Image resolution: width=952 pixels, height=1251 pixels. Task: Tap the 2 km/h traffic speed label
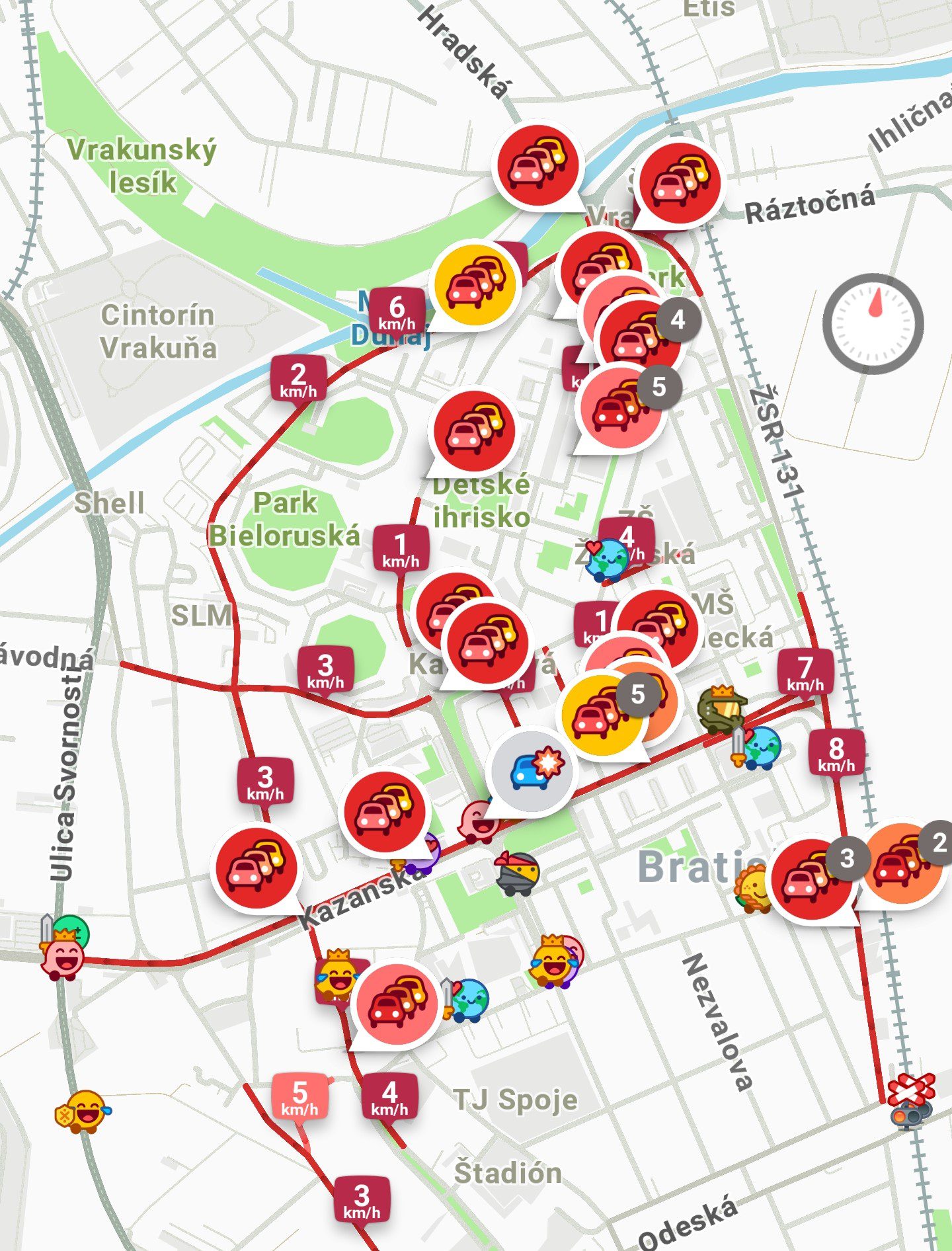[x=298, y=379]
